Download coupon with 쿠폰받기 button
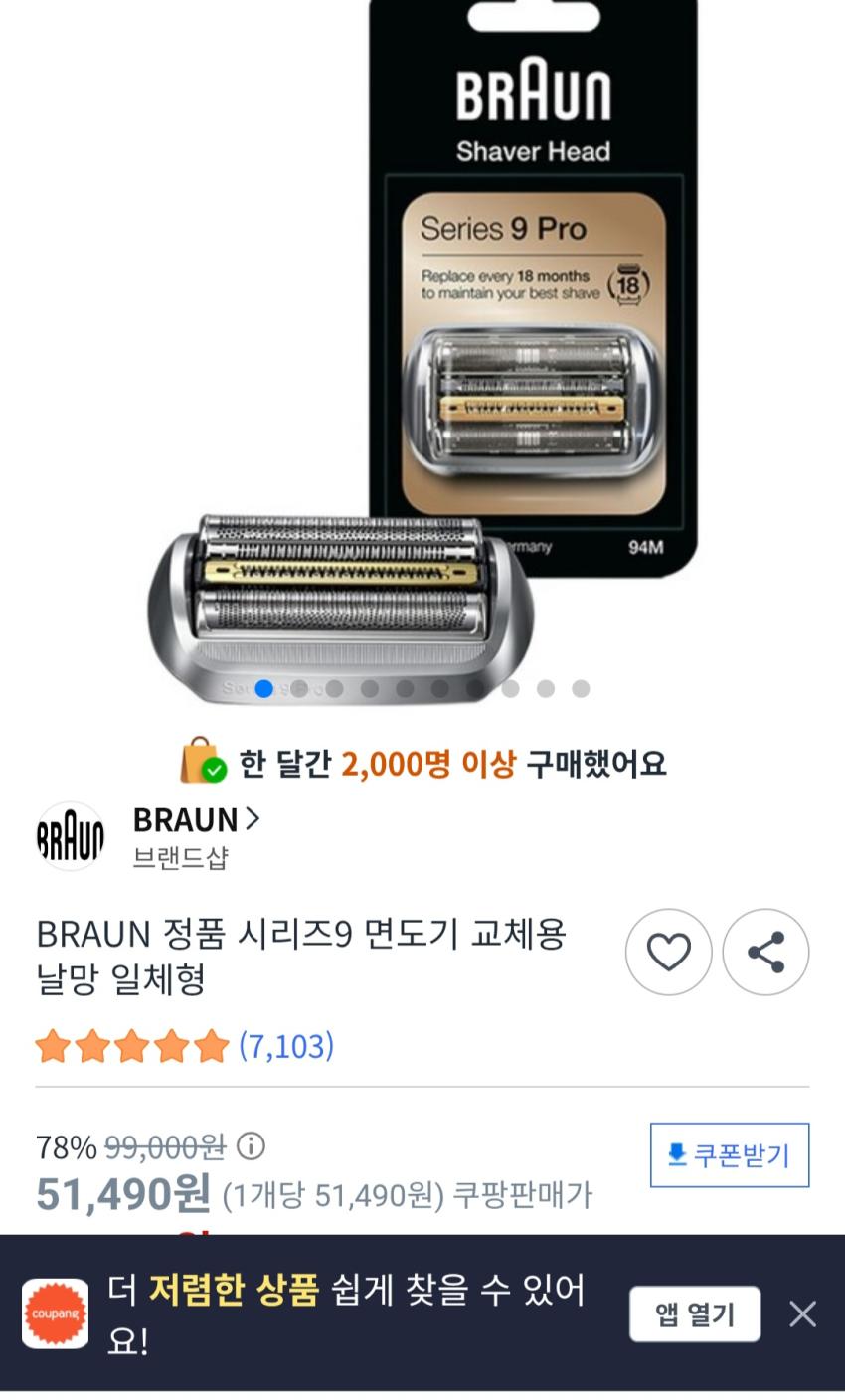This screenshot has width=845, height=1400. tap(730, 1155)
